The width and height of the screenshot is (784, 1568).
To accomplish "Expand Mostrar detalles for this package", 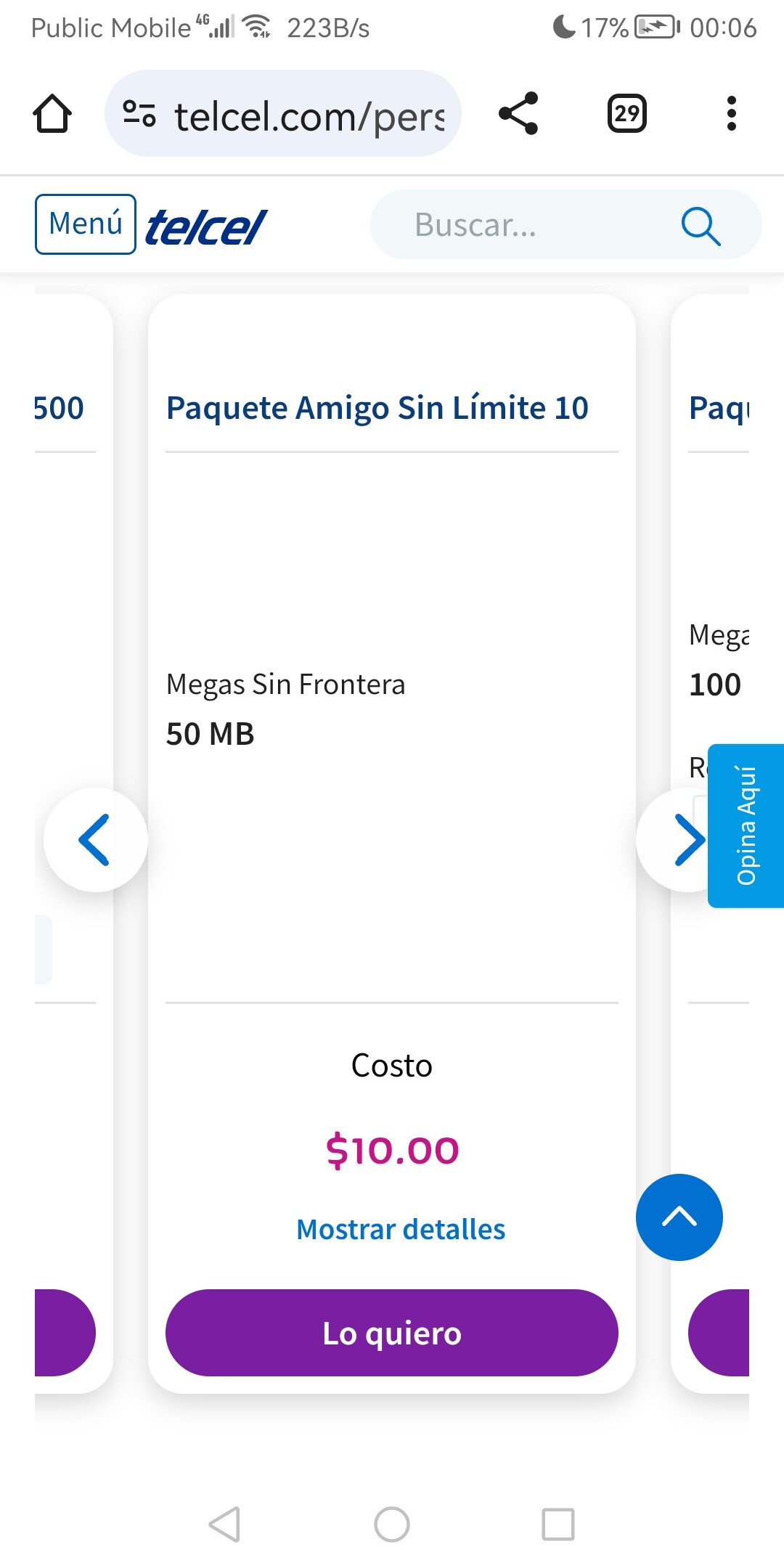I will coord(401,1230).
